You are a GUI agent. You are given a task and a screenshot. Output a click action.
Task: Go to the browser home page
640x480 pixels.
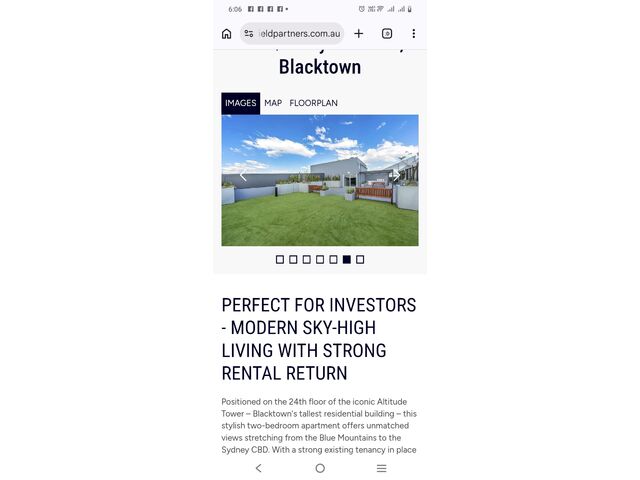click(227, 33)
